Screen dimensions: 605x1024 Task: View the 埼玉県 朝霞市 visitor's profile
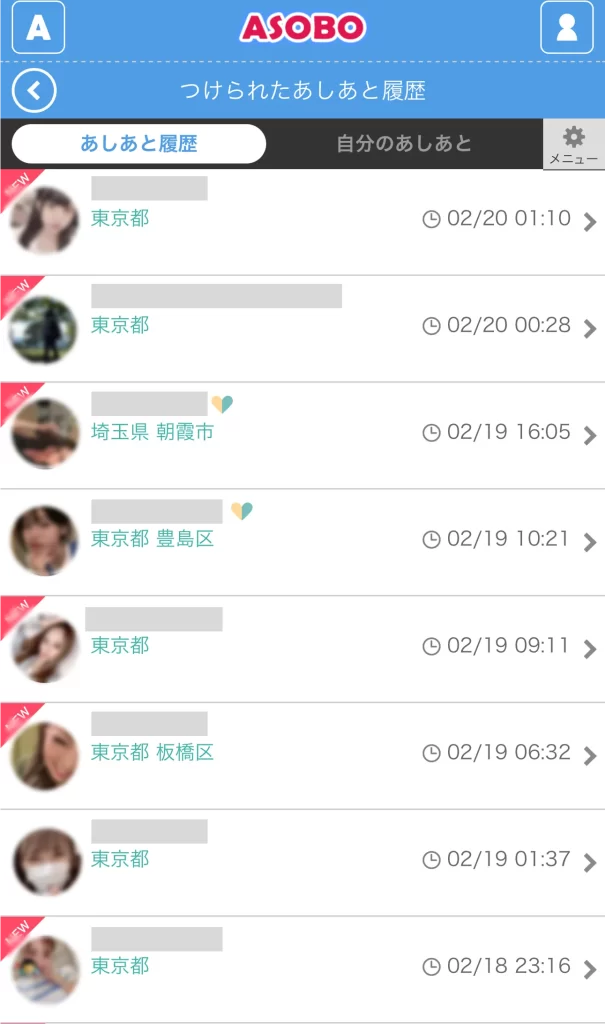pos(302,435)
